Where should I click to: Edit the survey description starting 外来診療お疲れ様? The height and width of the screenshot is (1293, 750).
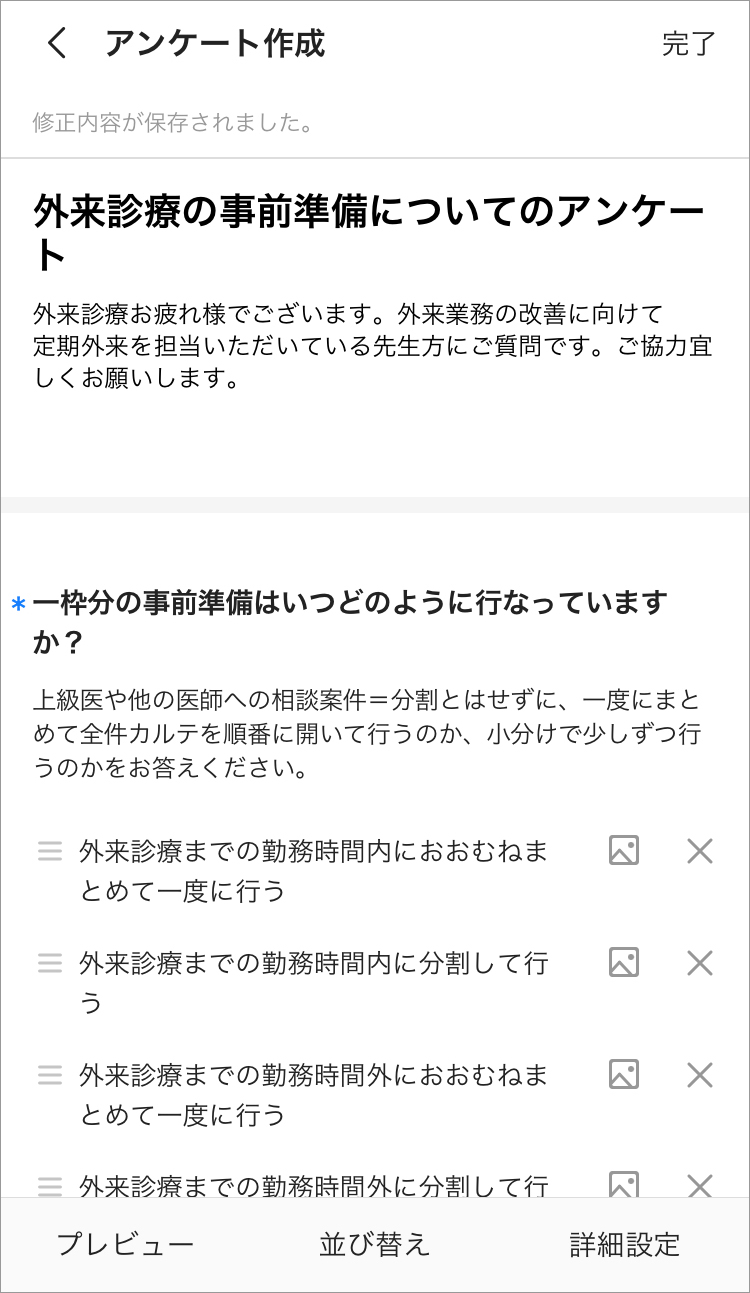(370, 346)
